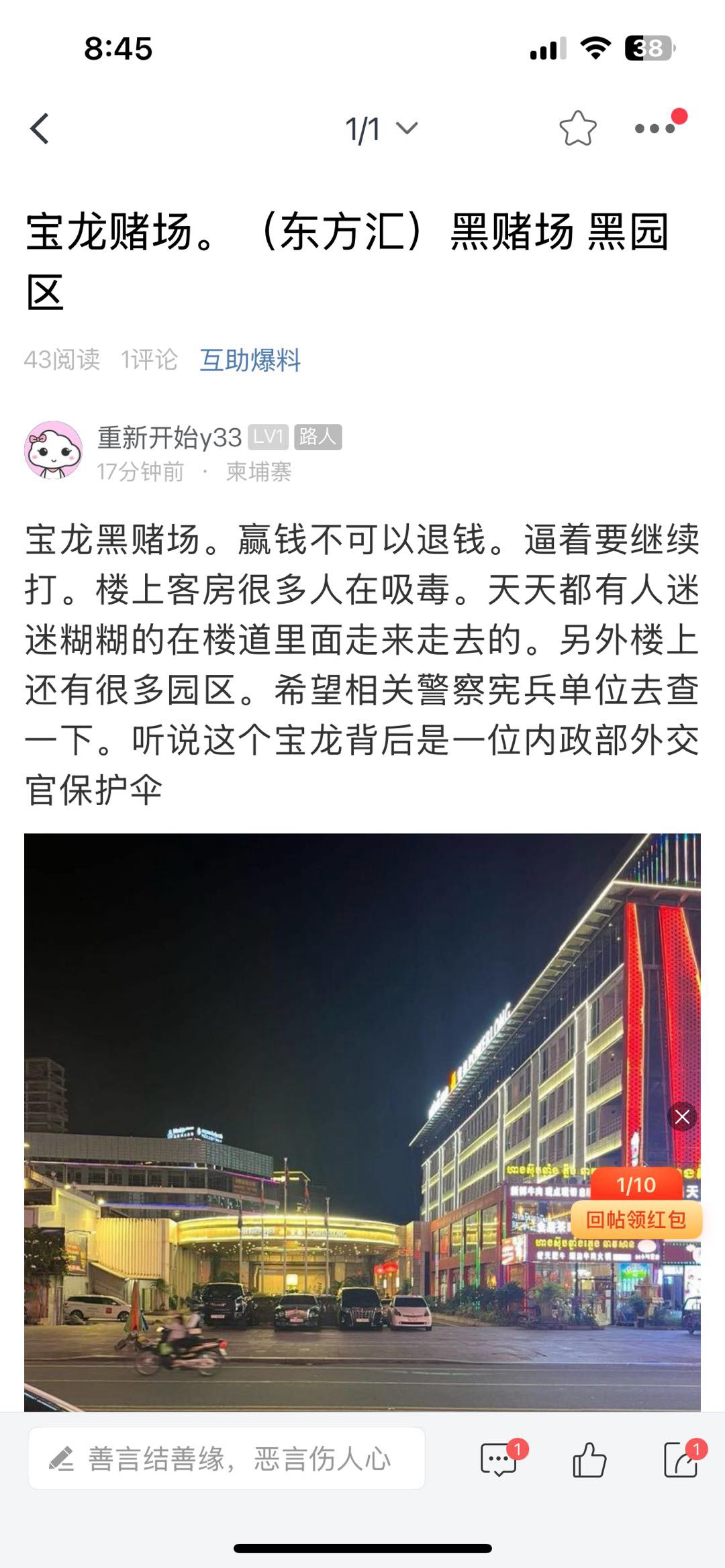Open the three-dot more options menu
Screen dimensions: 725x1568
[x=655, y=128]
